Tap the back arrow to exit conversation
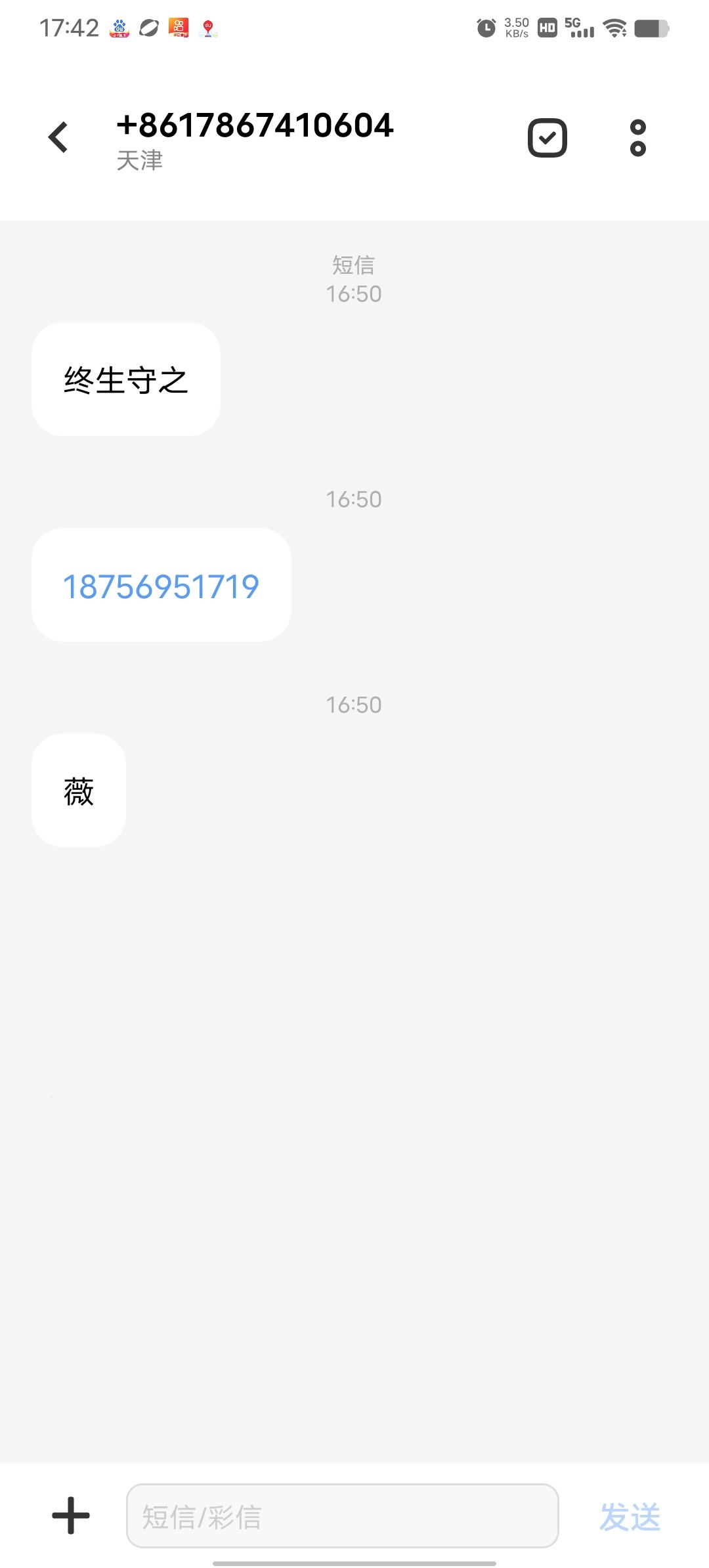 pos(58,137)
